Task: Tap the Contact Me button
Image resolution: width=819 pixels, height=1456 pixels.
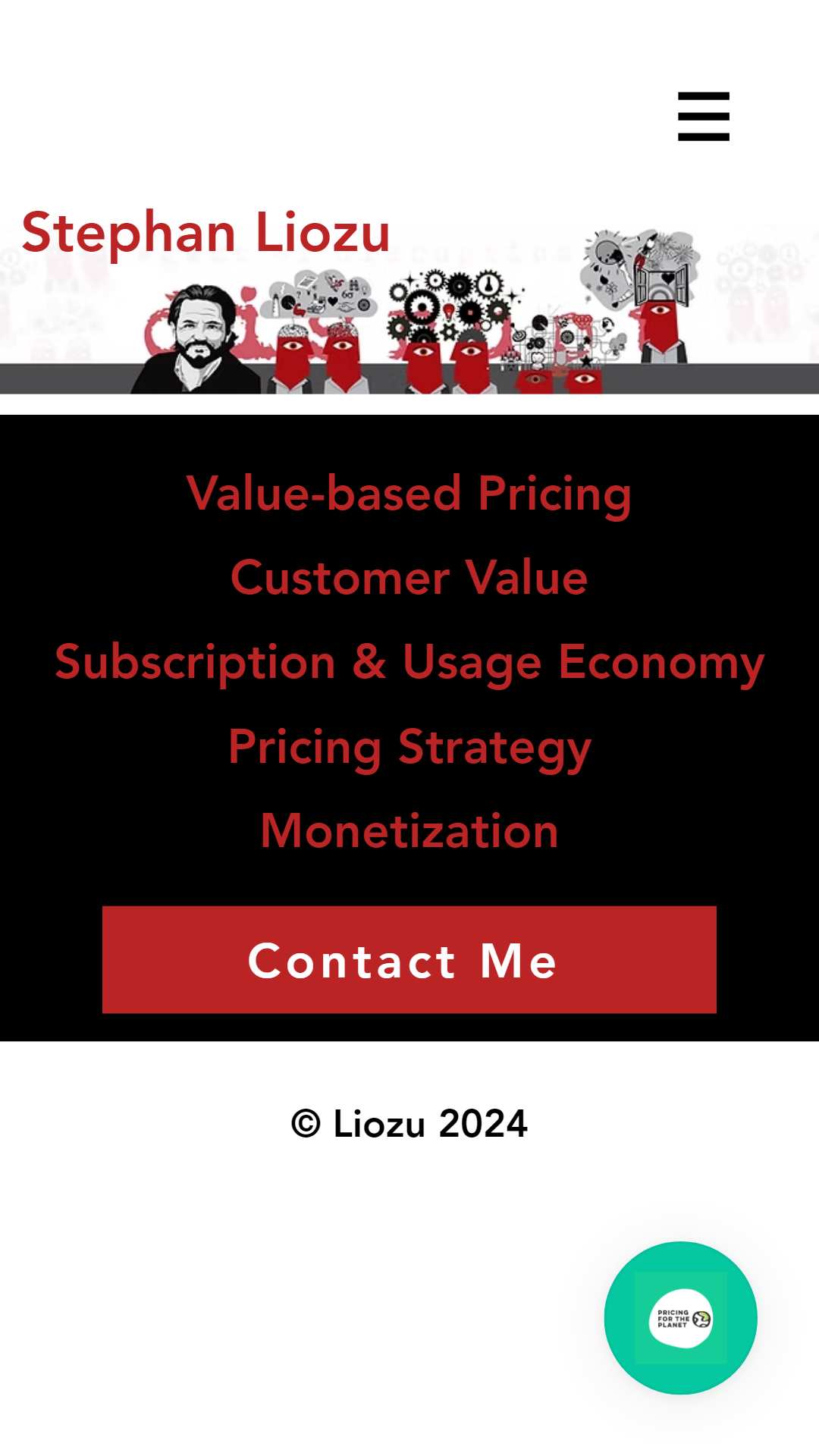Action: pyautogui.click(x=409, y=959)
